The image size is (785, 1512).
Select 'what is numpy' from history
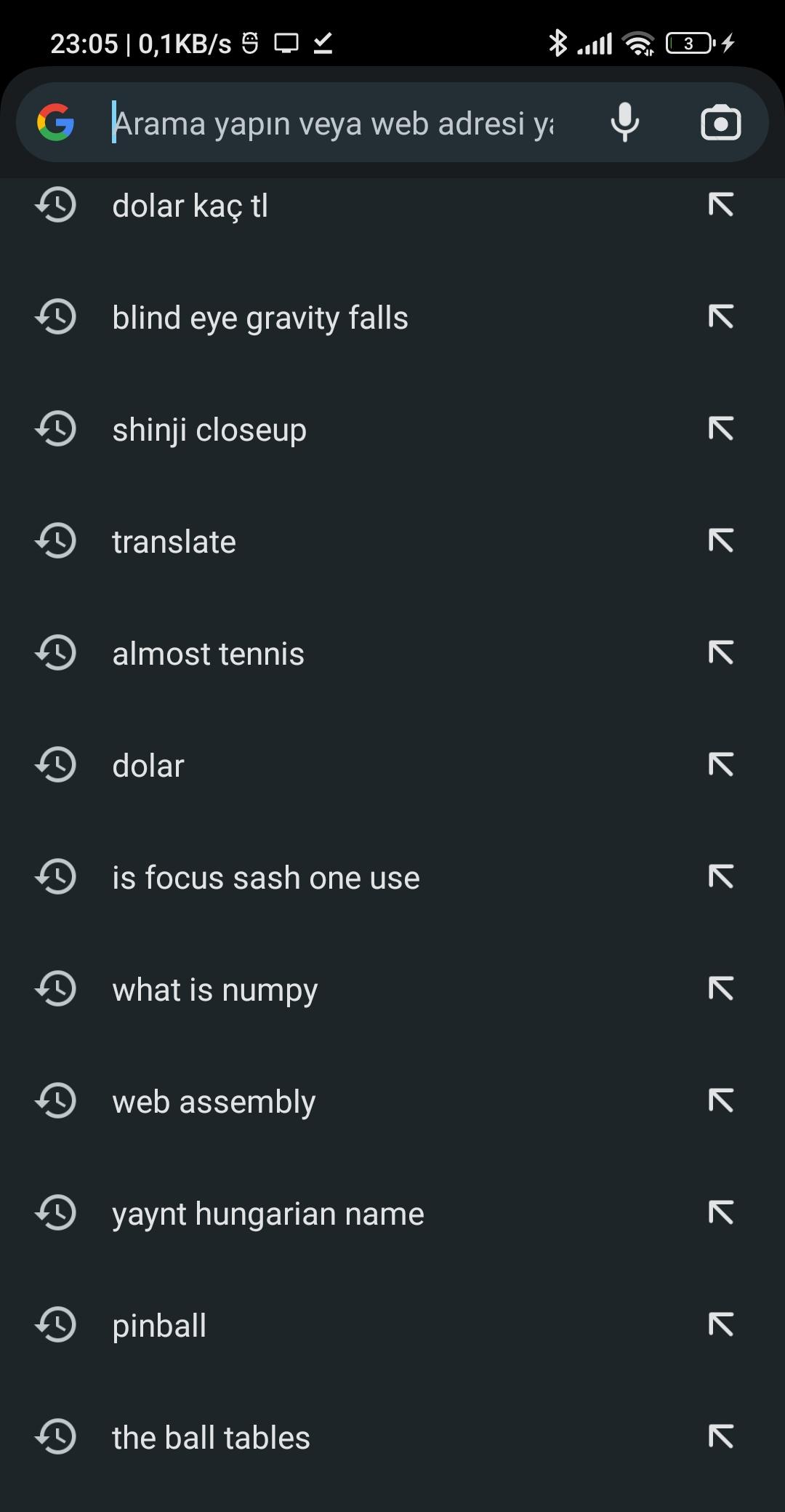click(215, 990)
